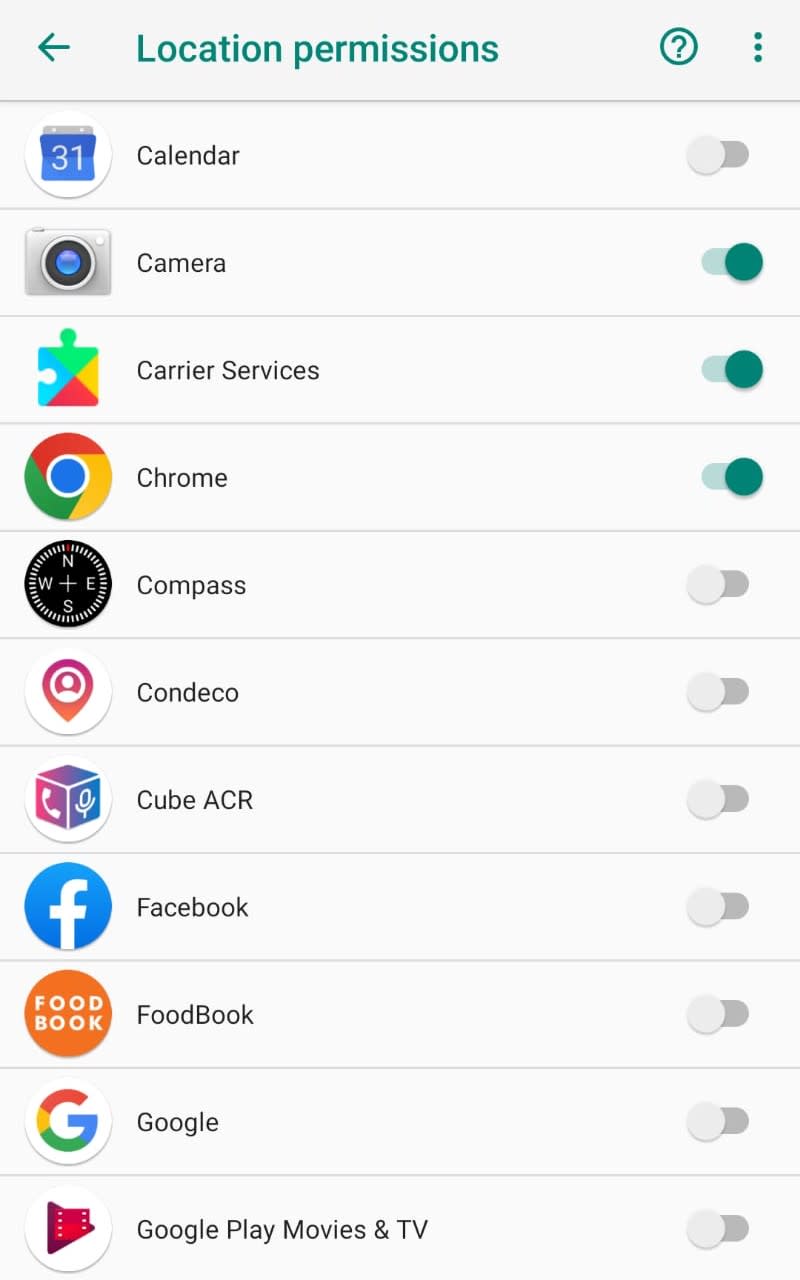Flip the FoodBook location switch on
The image size is (800, 1280).
click(x=718, y=1014)
